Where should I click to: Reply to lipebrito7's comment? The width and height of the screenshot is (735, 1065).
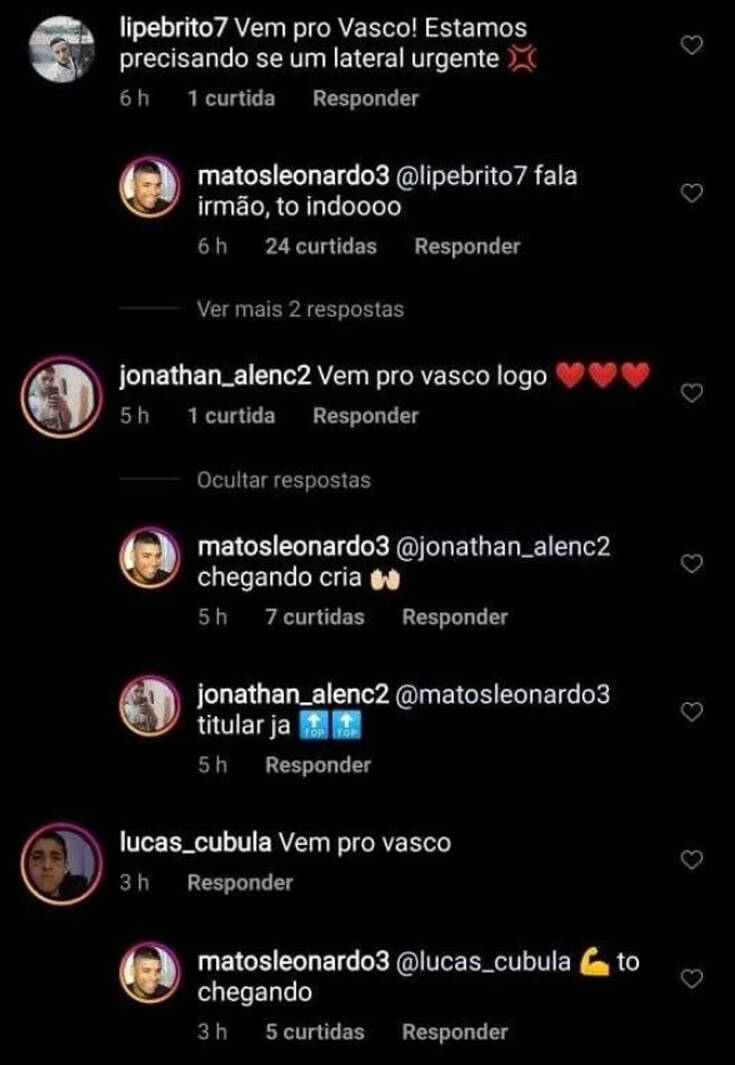click(365, 98)
